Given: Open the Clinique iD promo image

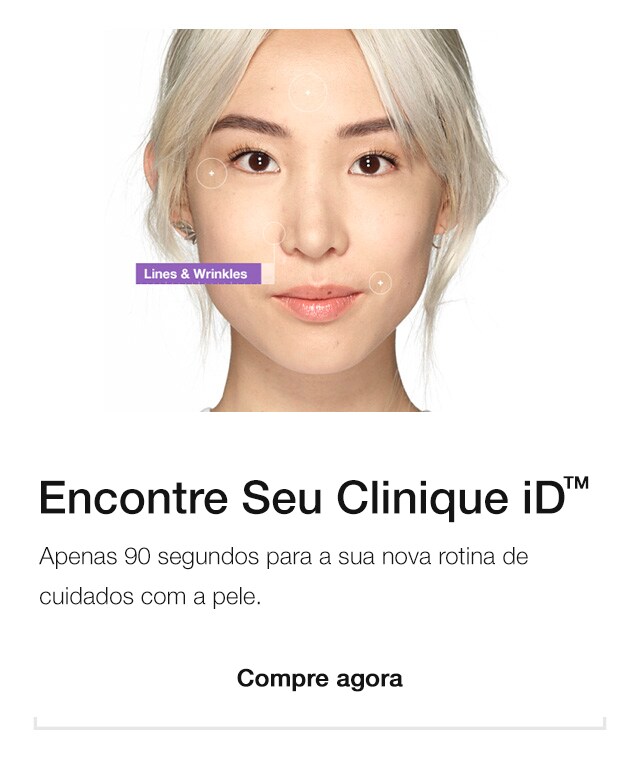Looking at the screenshot, I should (x=319, y=220).
